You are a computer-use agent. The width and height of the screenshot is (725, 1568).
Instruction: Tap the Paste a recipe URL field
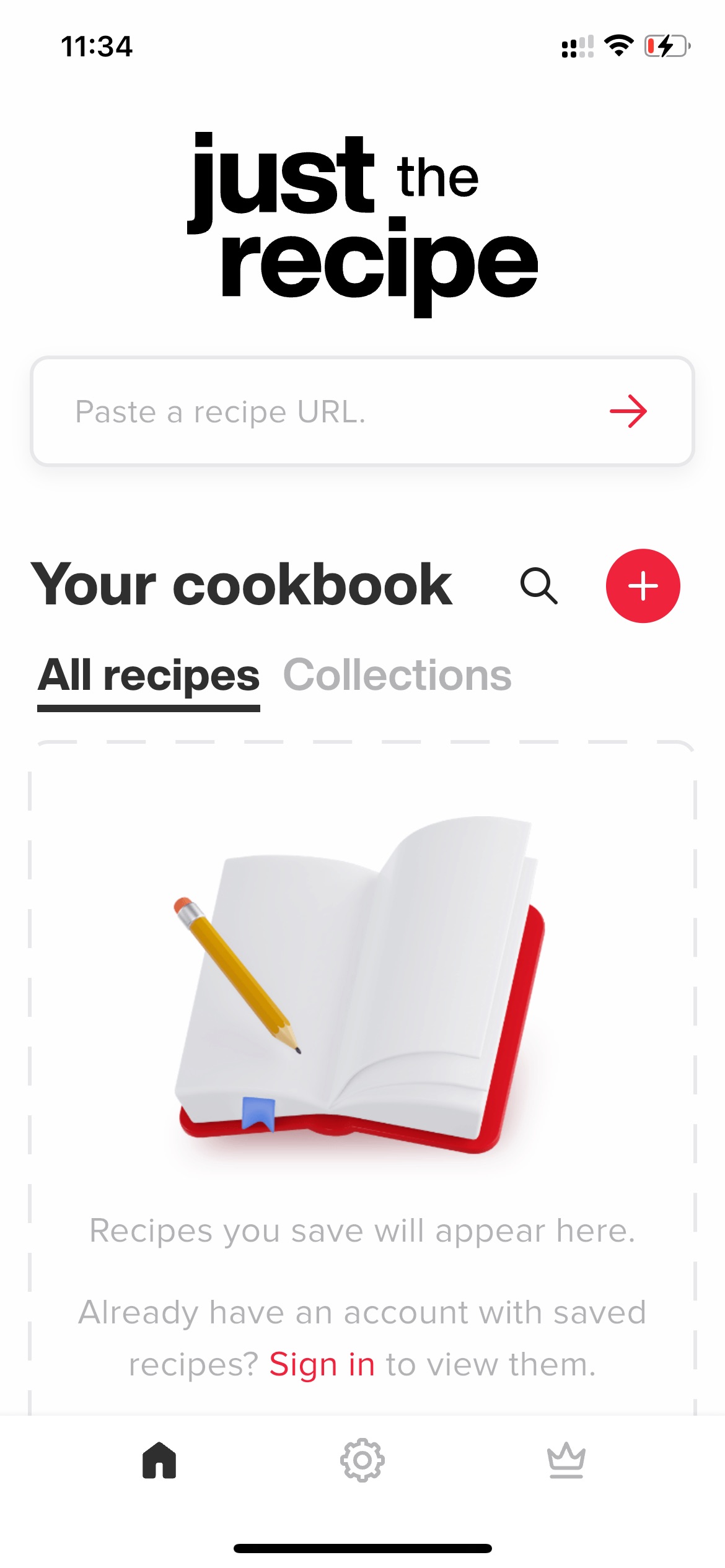coord(362,411)
